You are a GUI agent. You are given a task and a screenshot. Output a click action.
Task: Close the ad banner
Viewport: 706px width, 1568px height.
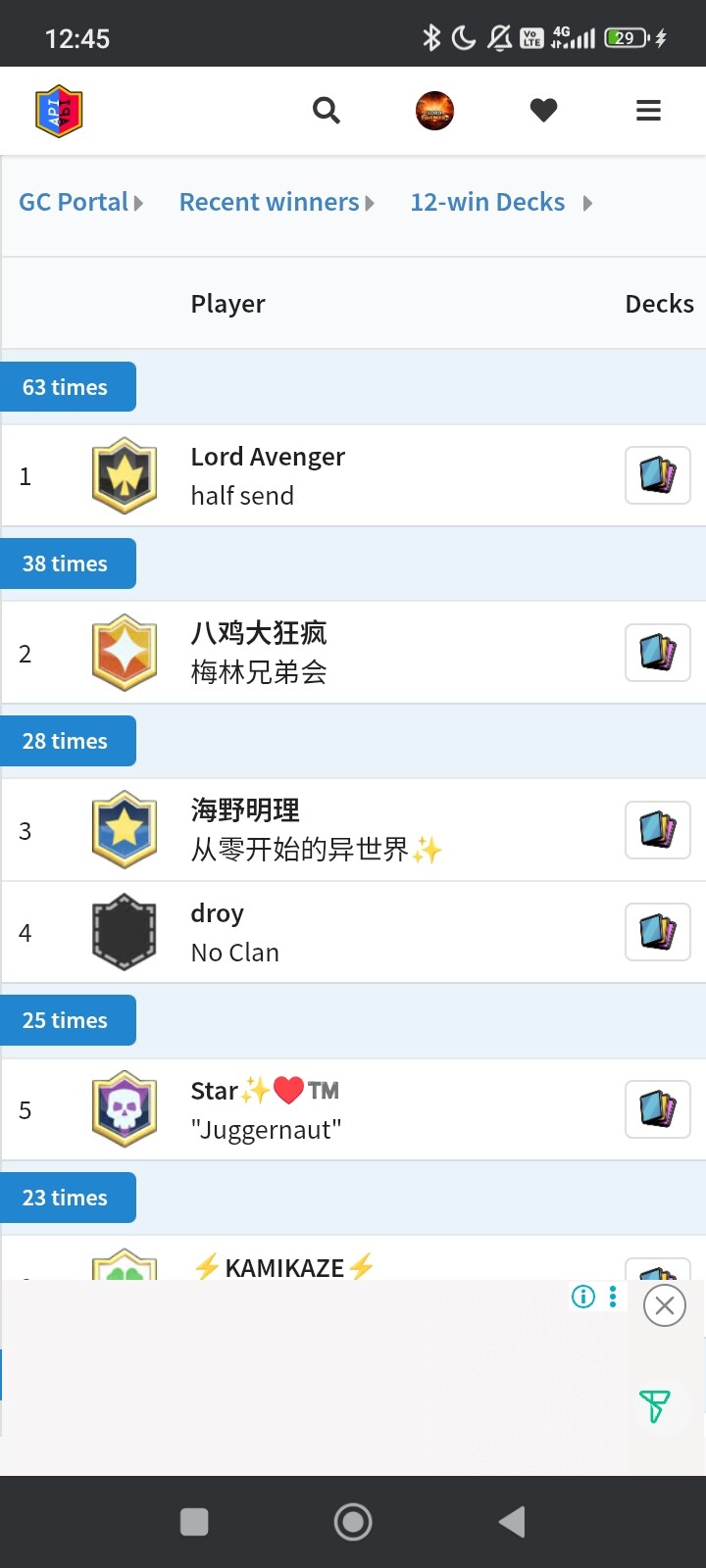tap(664, 1305)
